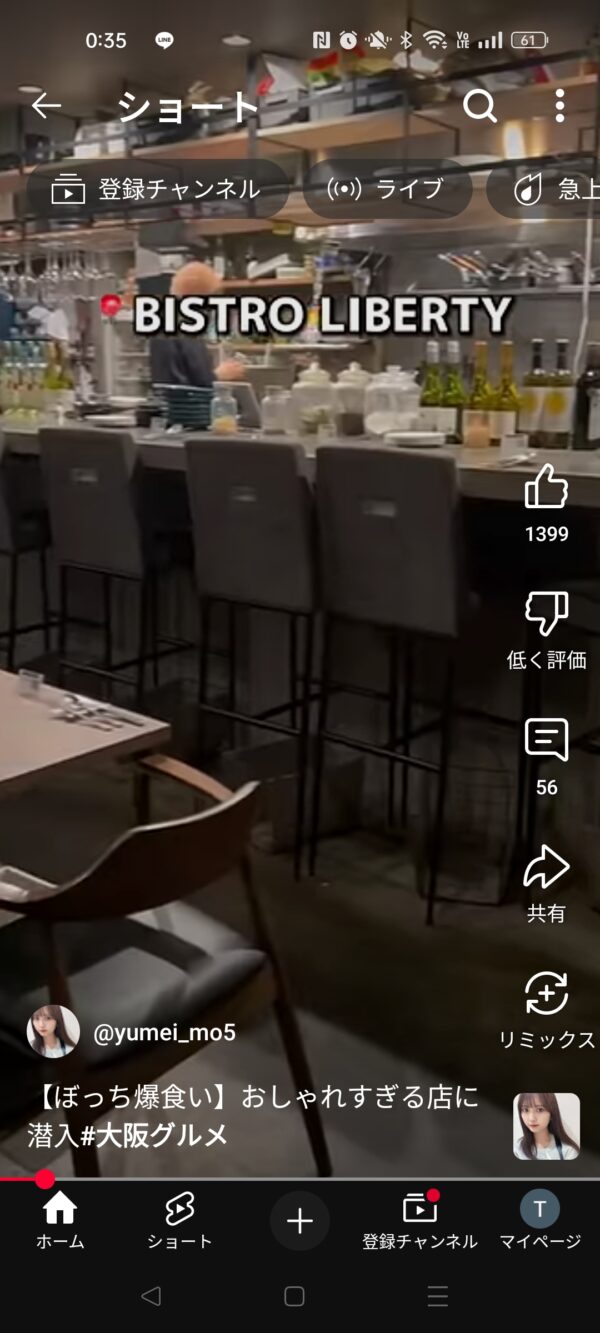Open the 登録チャンネル bottom tab

pyautogui.click(x=420, y=1222)
